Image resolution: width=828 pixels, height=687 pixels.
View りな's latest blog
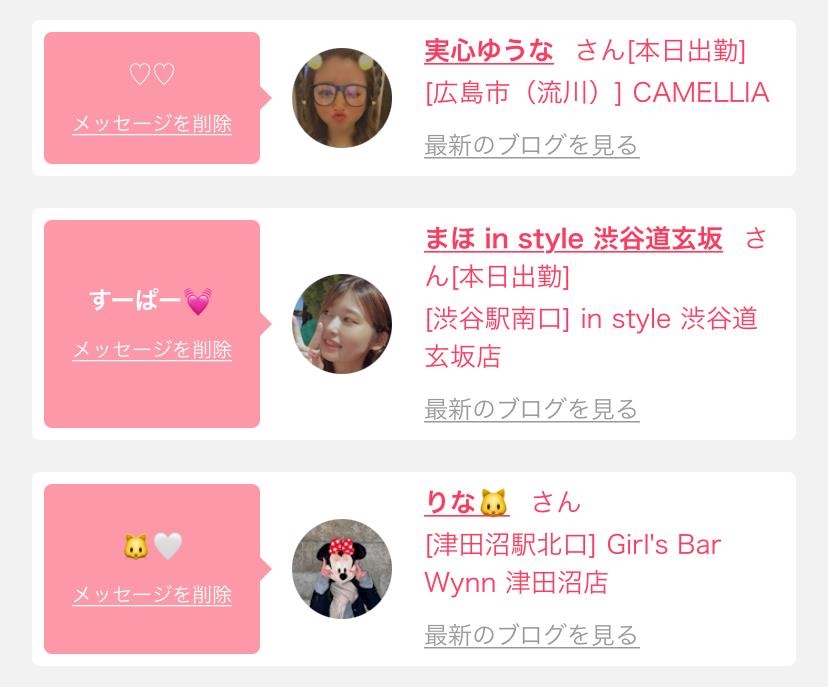pos(530,635)
